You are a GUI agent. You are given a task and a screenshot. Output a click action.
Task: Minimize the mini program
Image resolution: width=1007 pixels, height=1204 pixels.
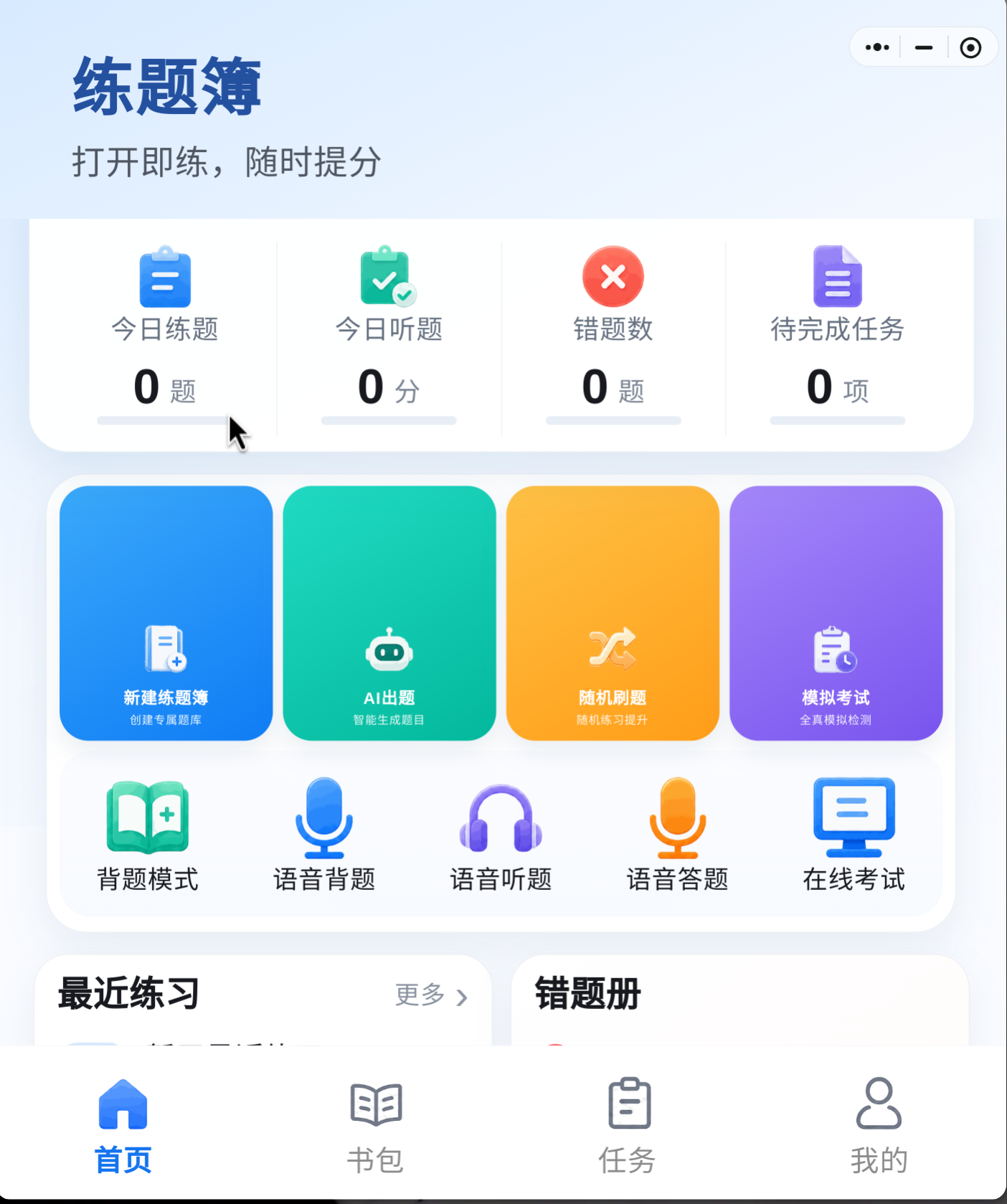(x=924, y=47)
